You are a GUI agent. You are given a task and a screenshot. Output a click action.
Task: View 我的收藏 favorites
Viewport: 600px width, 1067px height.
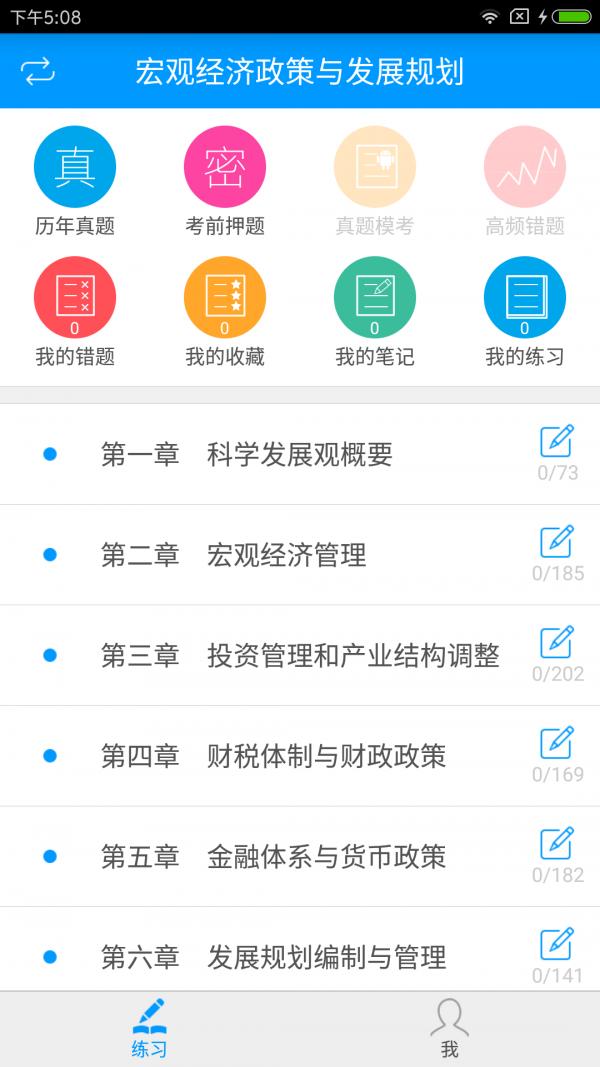coord(225,298)
